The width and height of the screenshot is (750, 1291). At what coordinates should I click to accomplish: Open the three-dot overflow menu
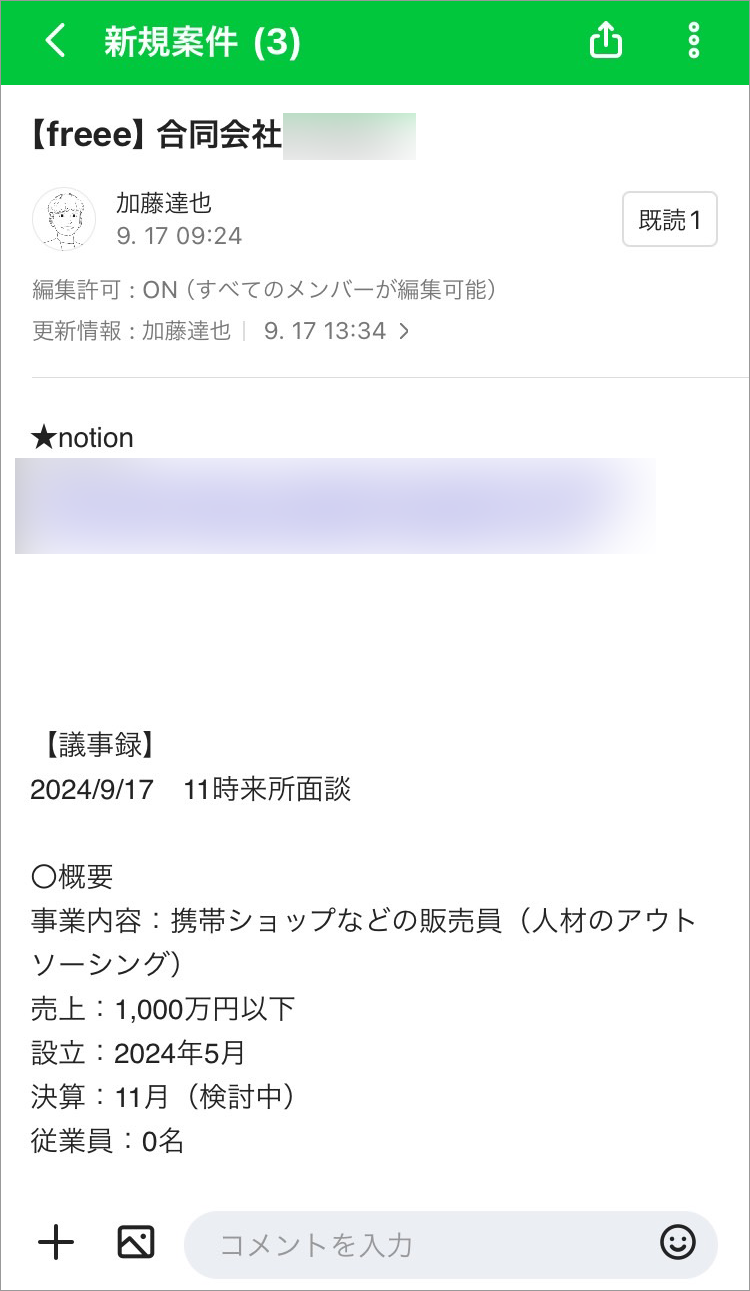tap(694, 42)
